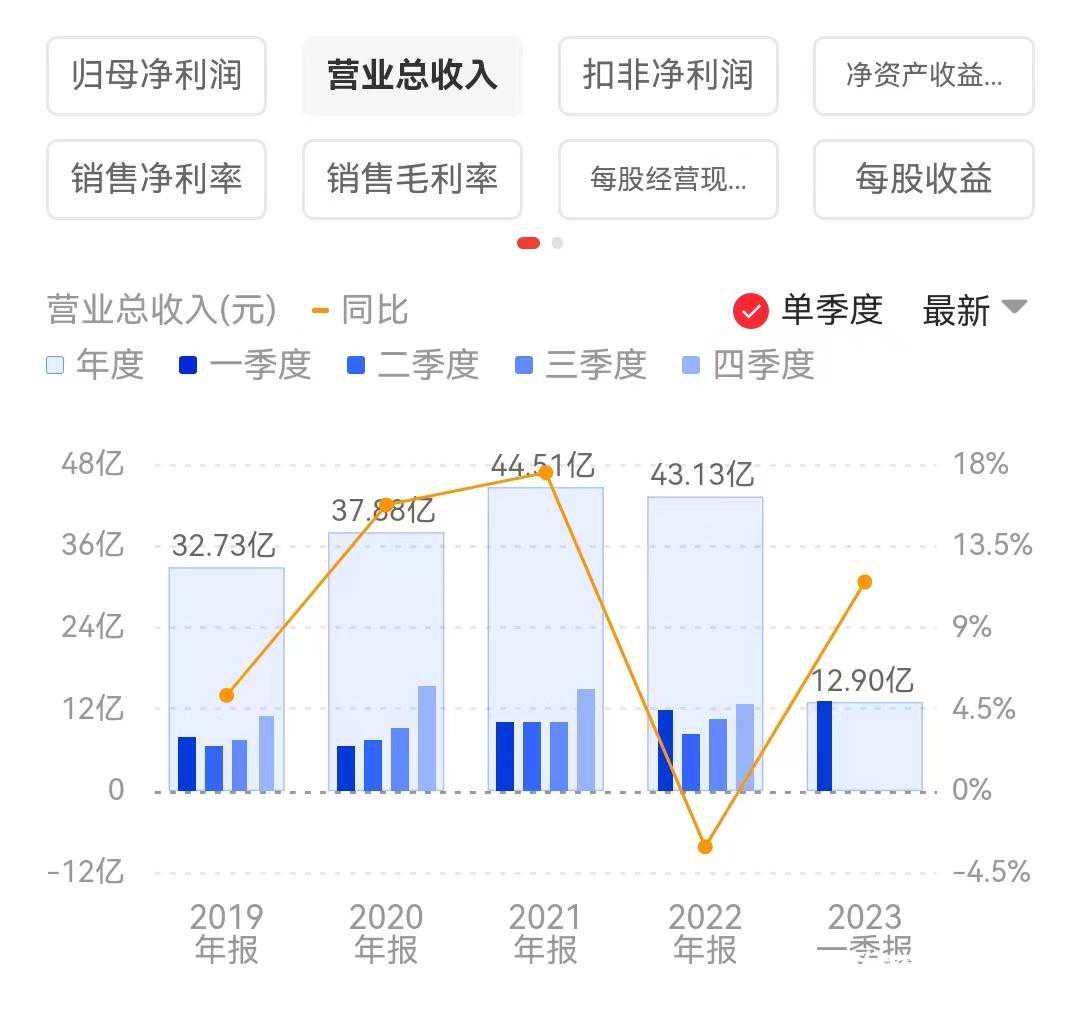Screen dimensions: 1080x1017
Task: Tap the 2023 一季报 bar
Action: coord(864,746)
